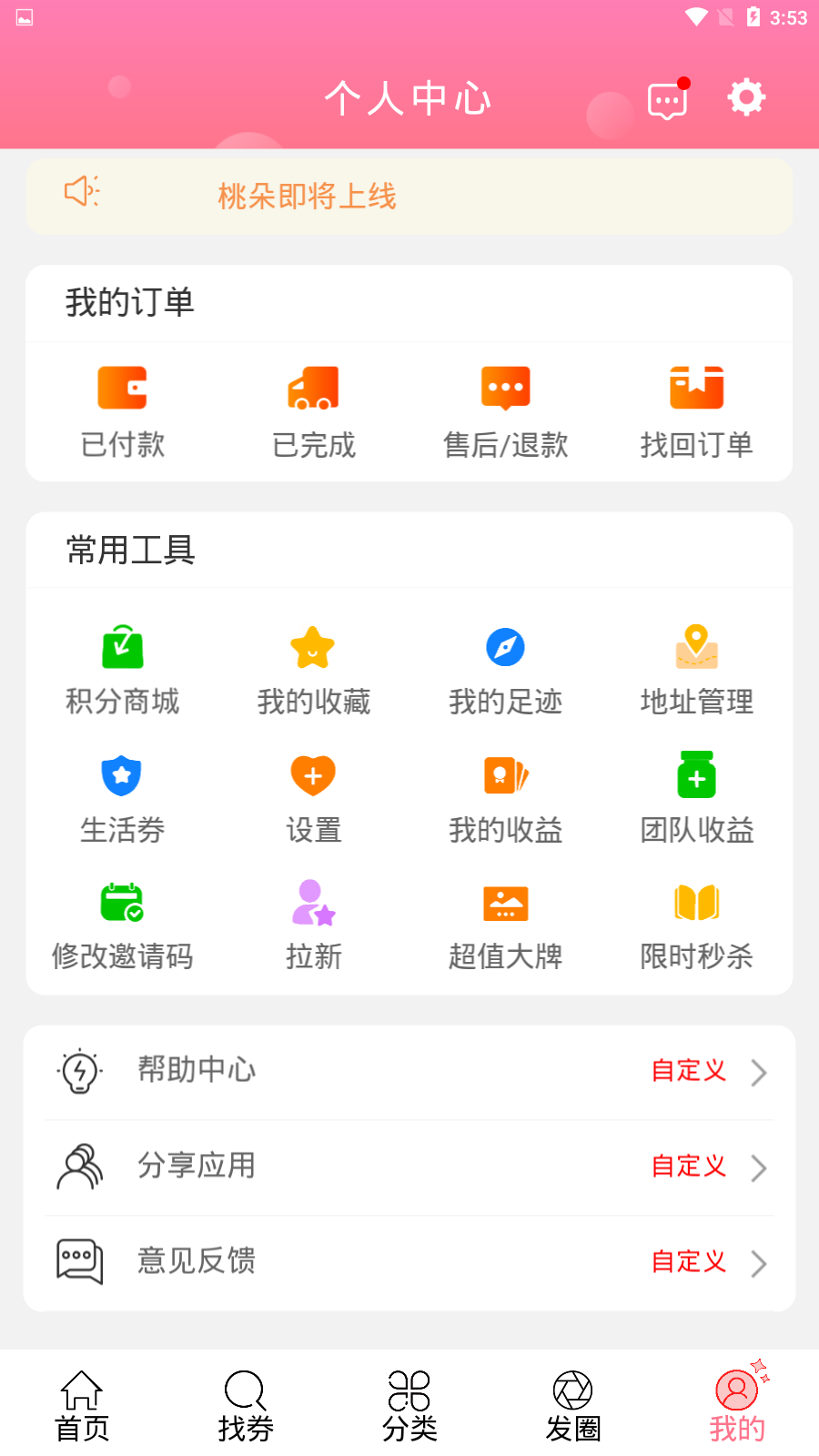Screen dimensions: 819x1456
Task: Open 地址管理 address management
Action: 696,670
